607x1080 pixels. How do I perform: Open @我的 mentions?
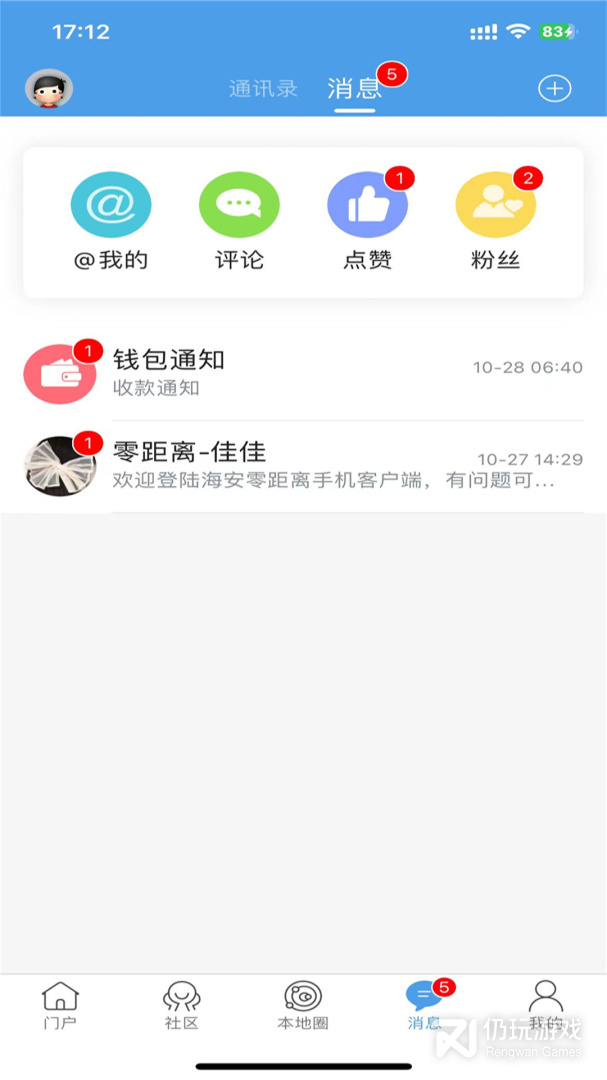point(111,221)
